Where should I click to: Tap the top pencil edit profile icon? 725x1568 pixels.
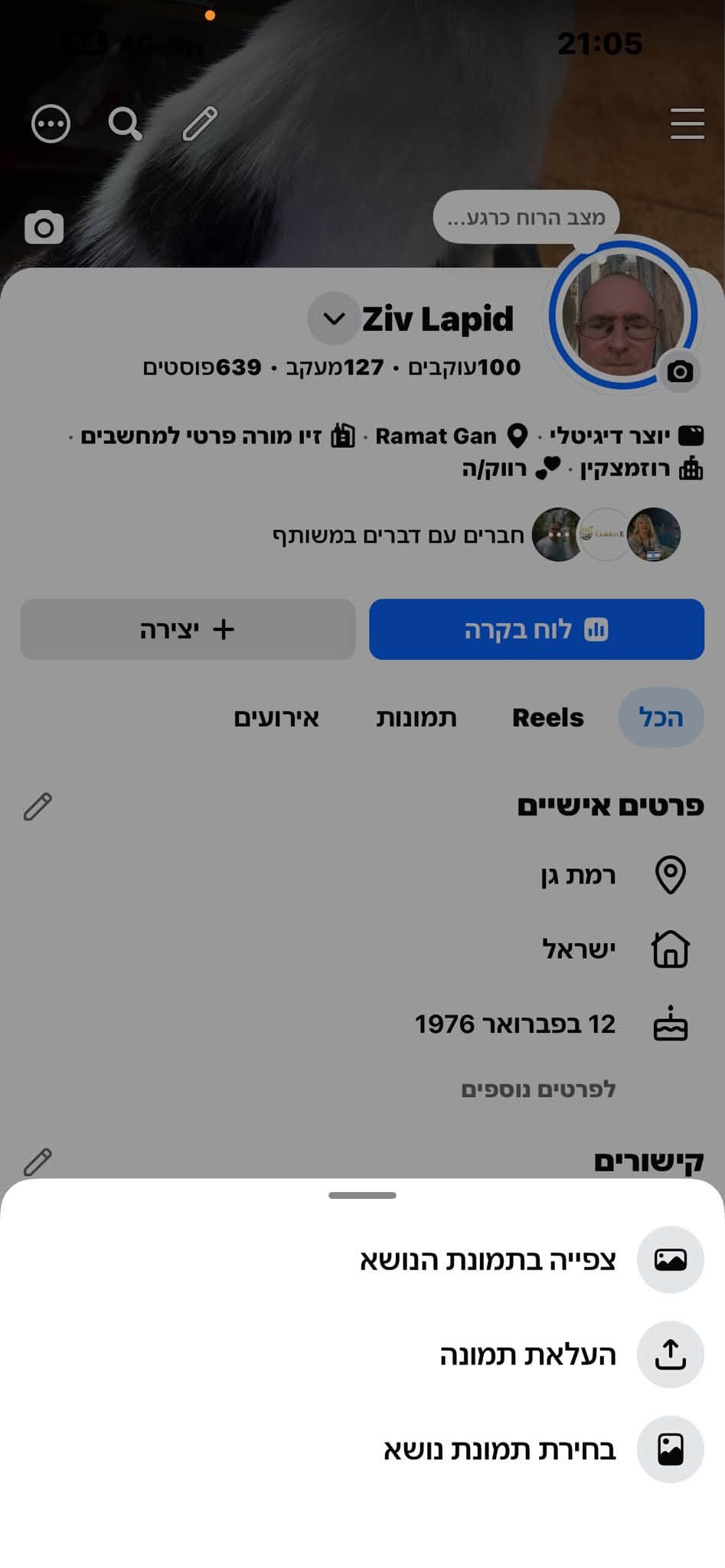tap(200, 123)
